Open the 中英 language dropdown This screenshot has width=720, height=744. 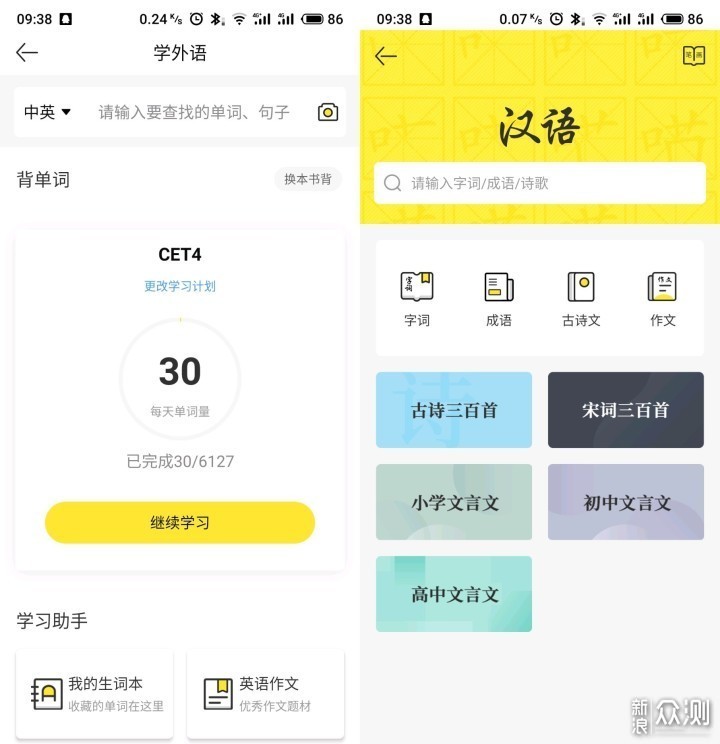click(48, 112)
